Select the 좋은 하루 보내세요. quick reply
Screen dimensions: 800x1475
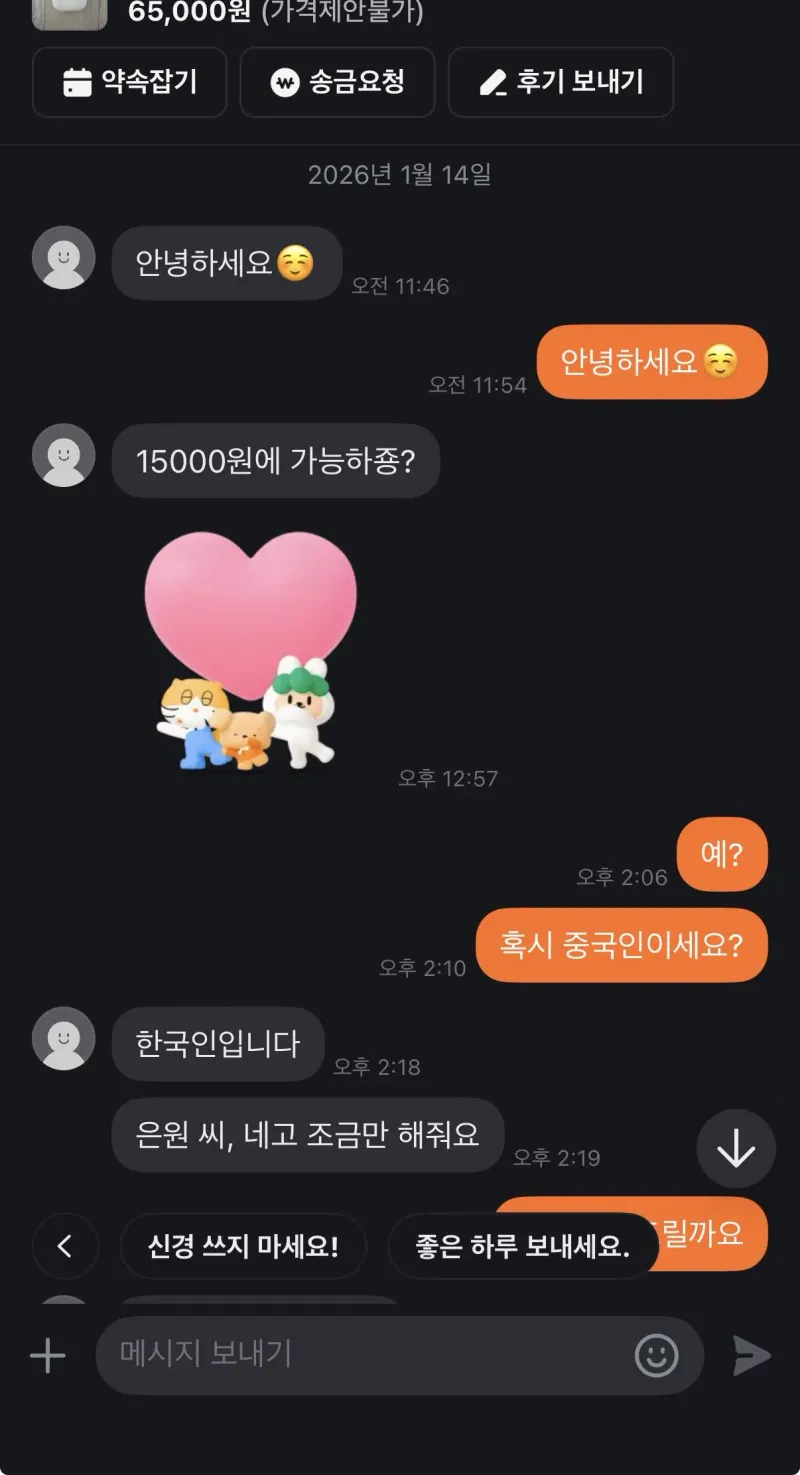(524, 1247)
